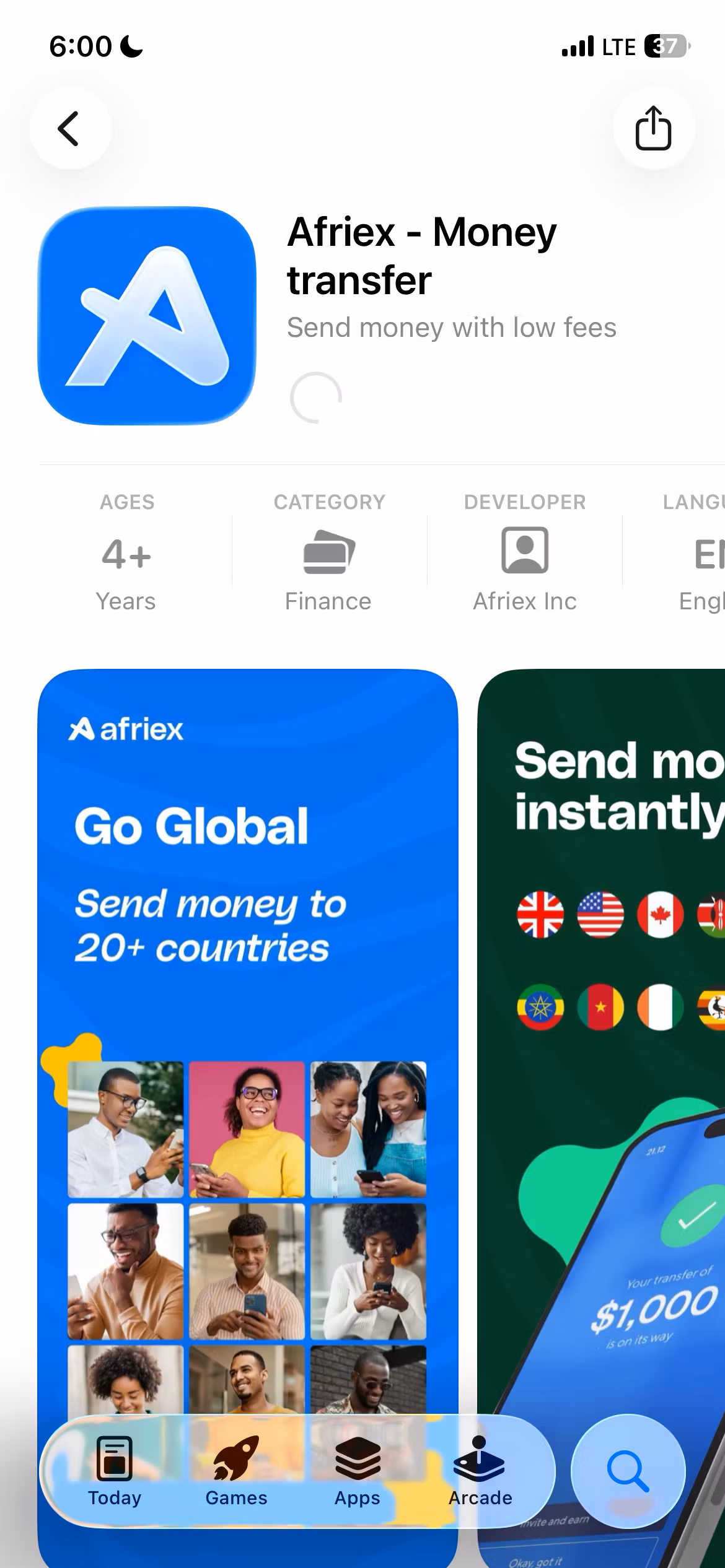725x1568 pixels.
Task: Go back to the previous page
Action: click(x=69, y=129)
